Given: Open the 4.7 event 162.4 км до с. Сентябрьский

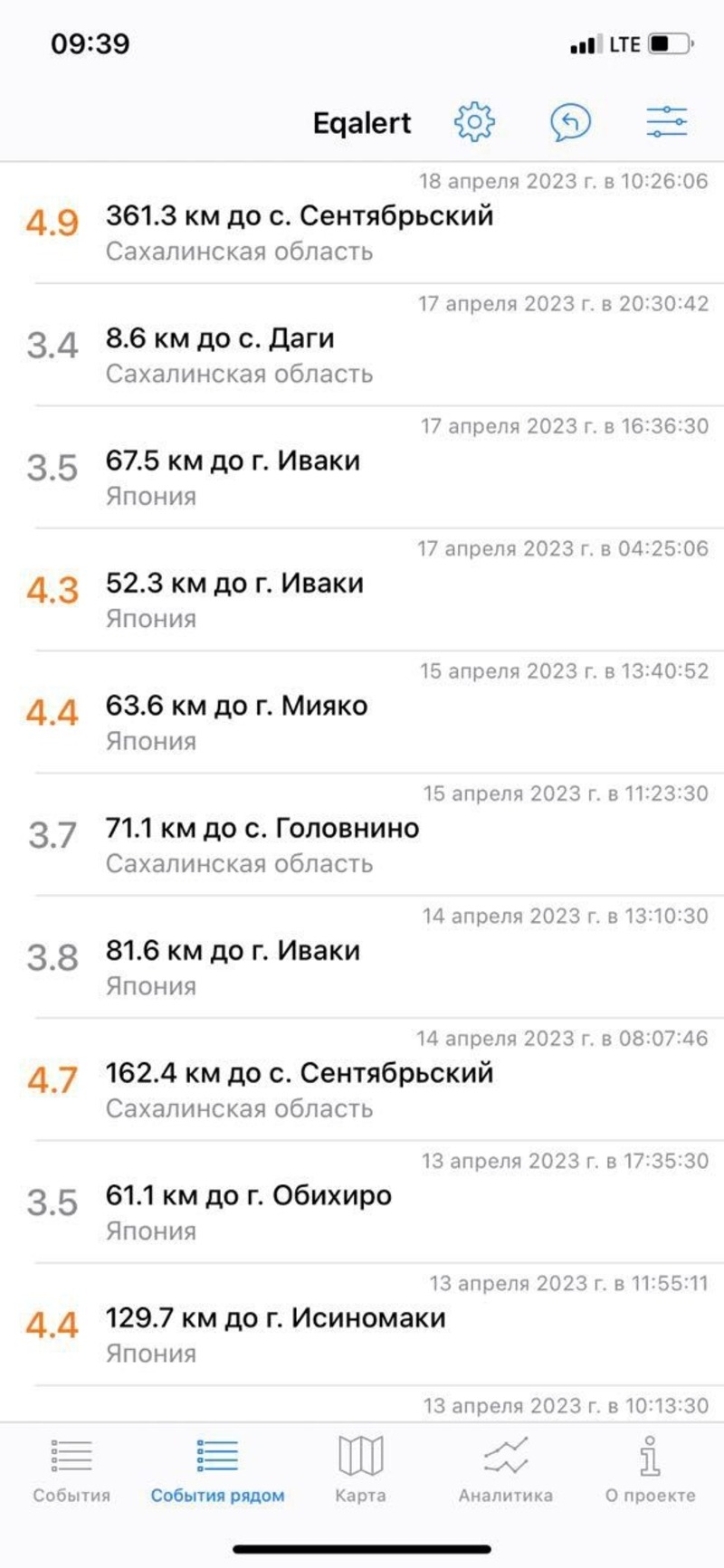Looking at the screenshot, I should [x=362, y=1079].
